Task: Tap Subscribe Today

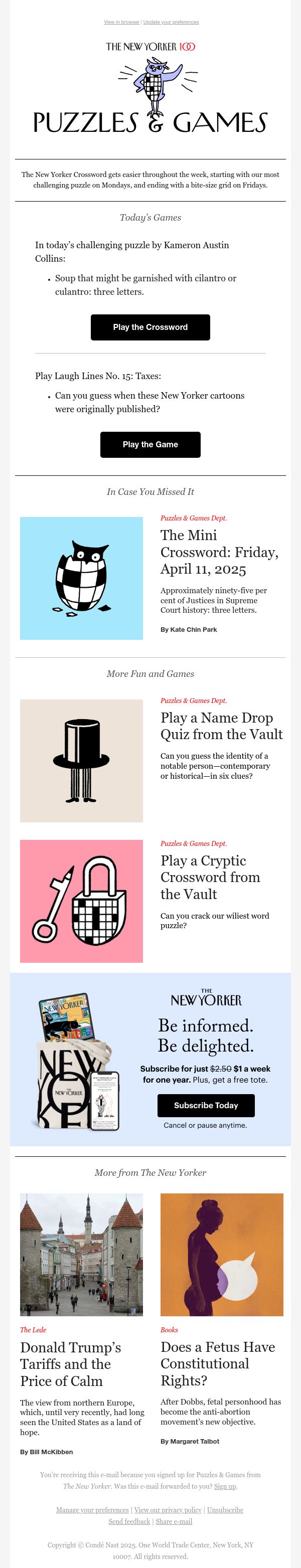Action: [206, 1105]
